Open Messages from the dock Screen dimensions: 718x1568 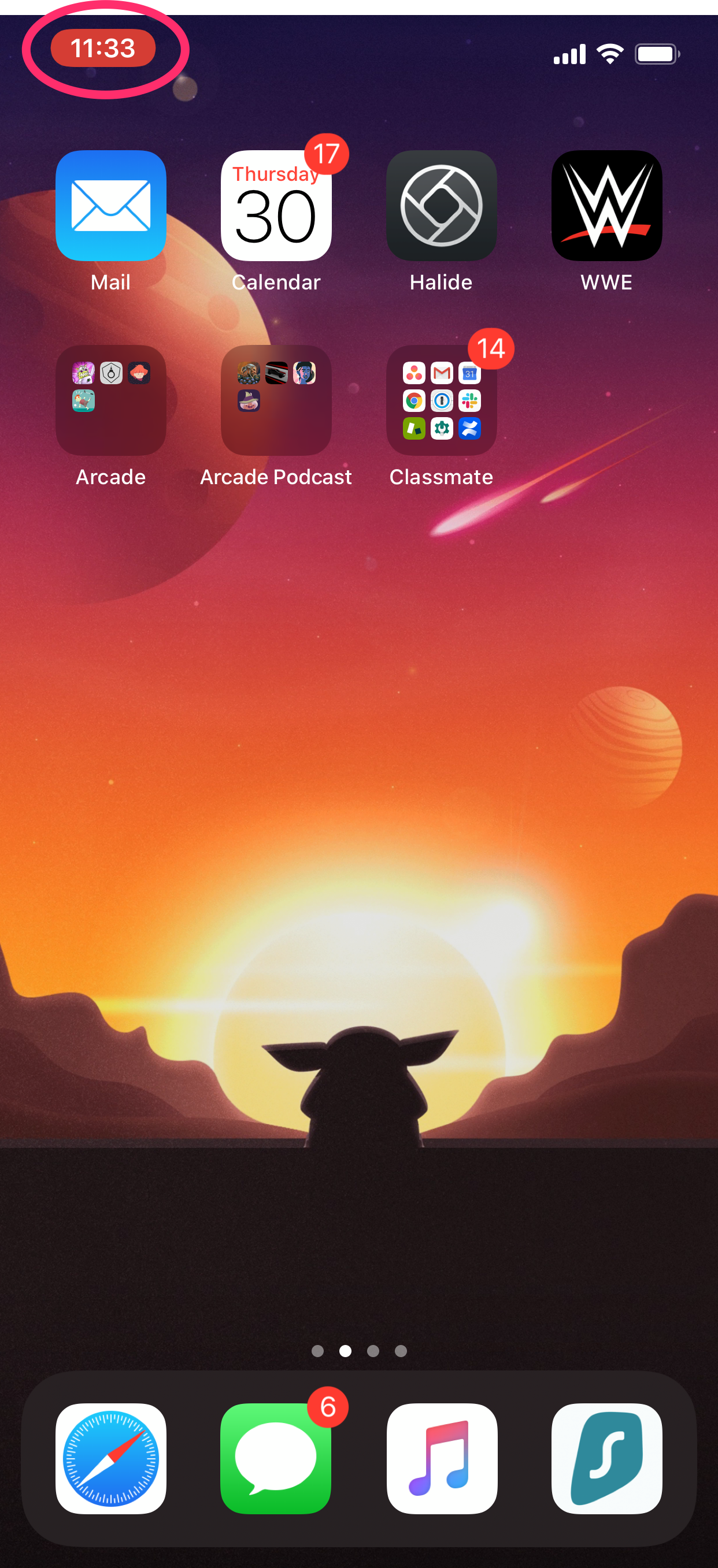coord(276,1458)
